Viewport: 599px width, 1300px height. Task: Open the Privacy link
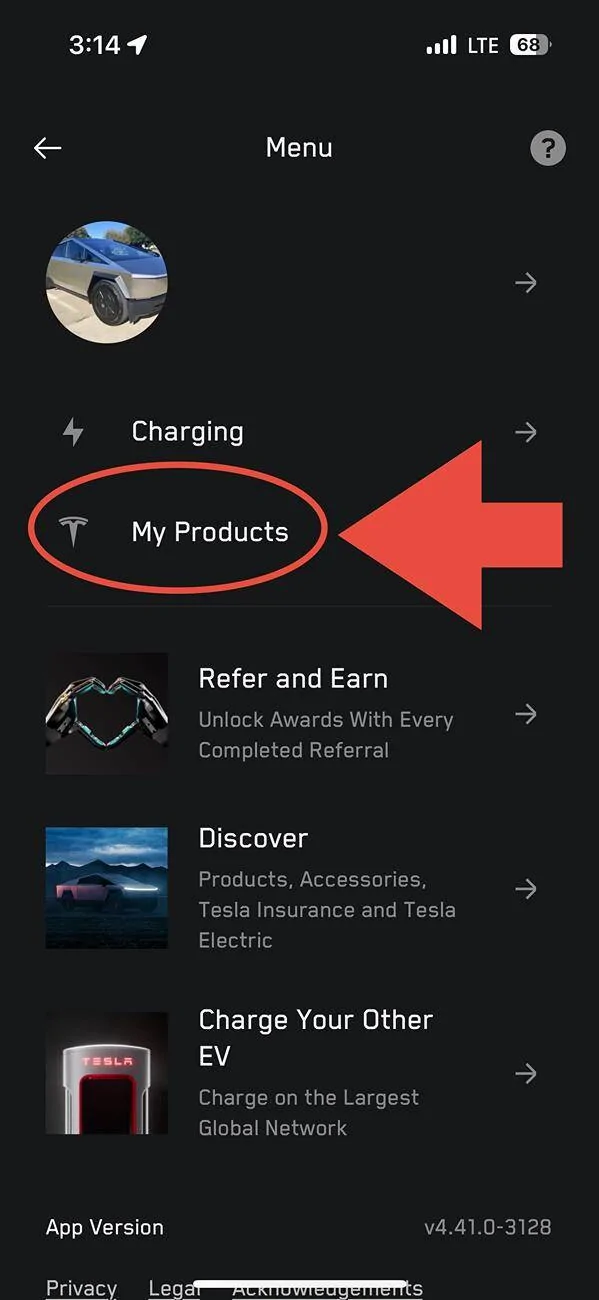pos(81,1288)
